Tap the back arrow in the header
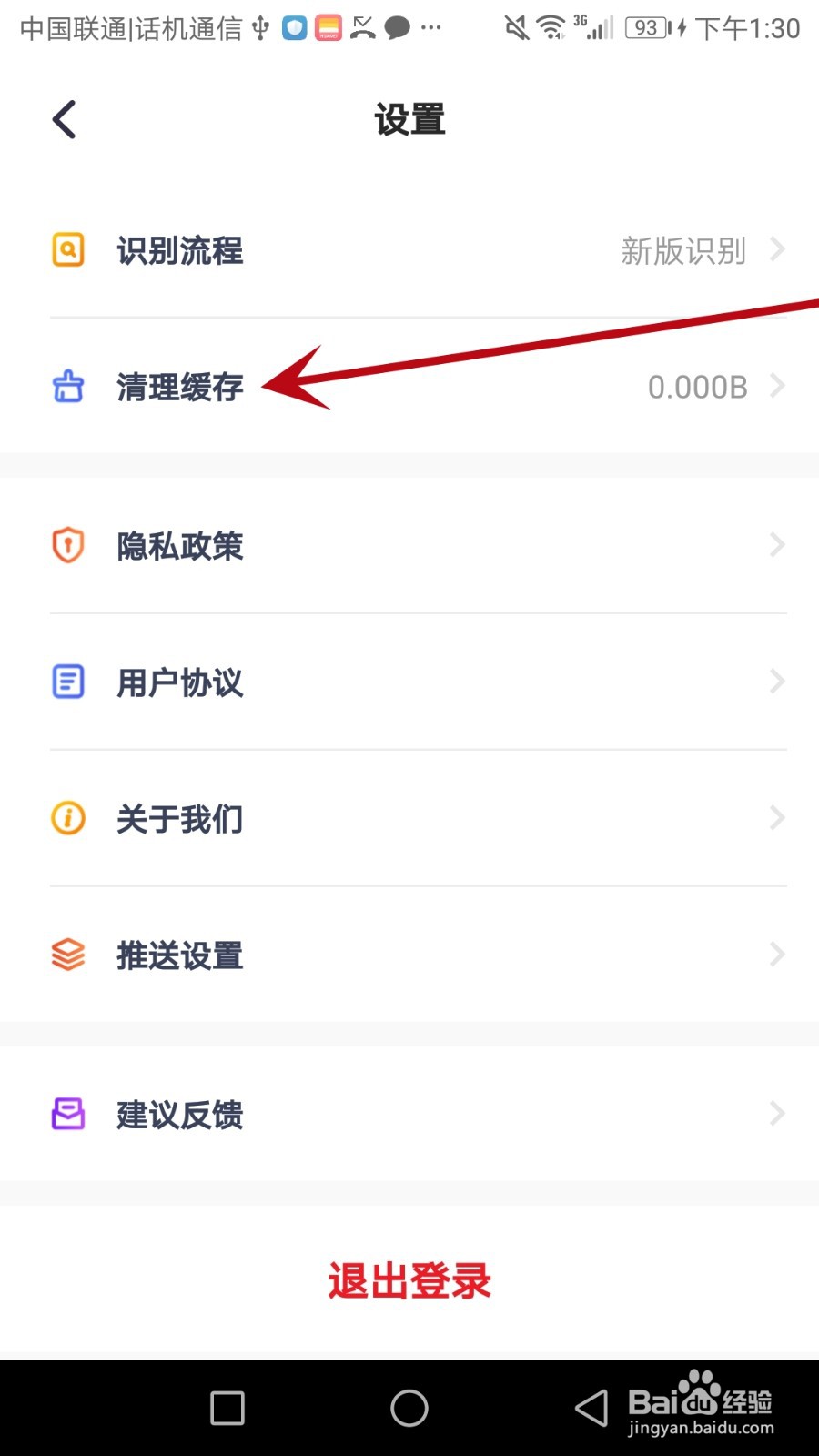Viewport: 819px width, 1456px height. (x=62, y=118)
